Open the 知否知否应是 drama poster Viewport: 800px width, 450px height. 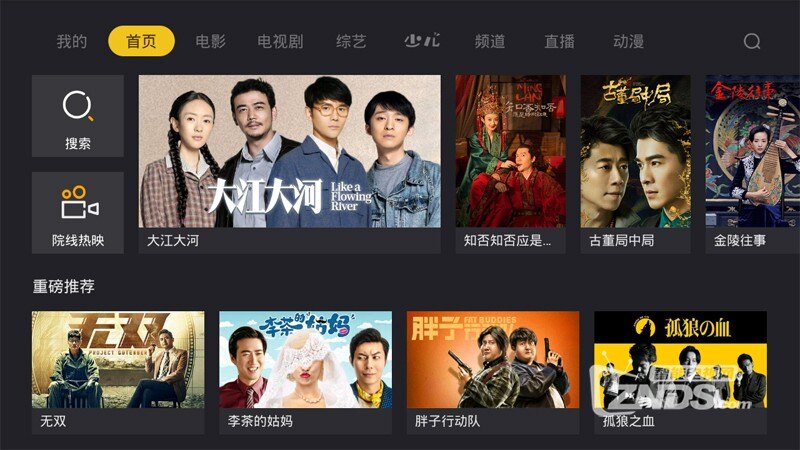(510, 163)
